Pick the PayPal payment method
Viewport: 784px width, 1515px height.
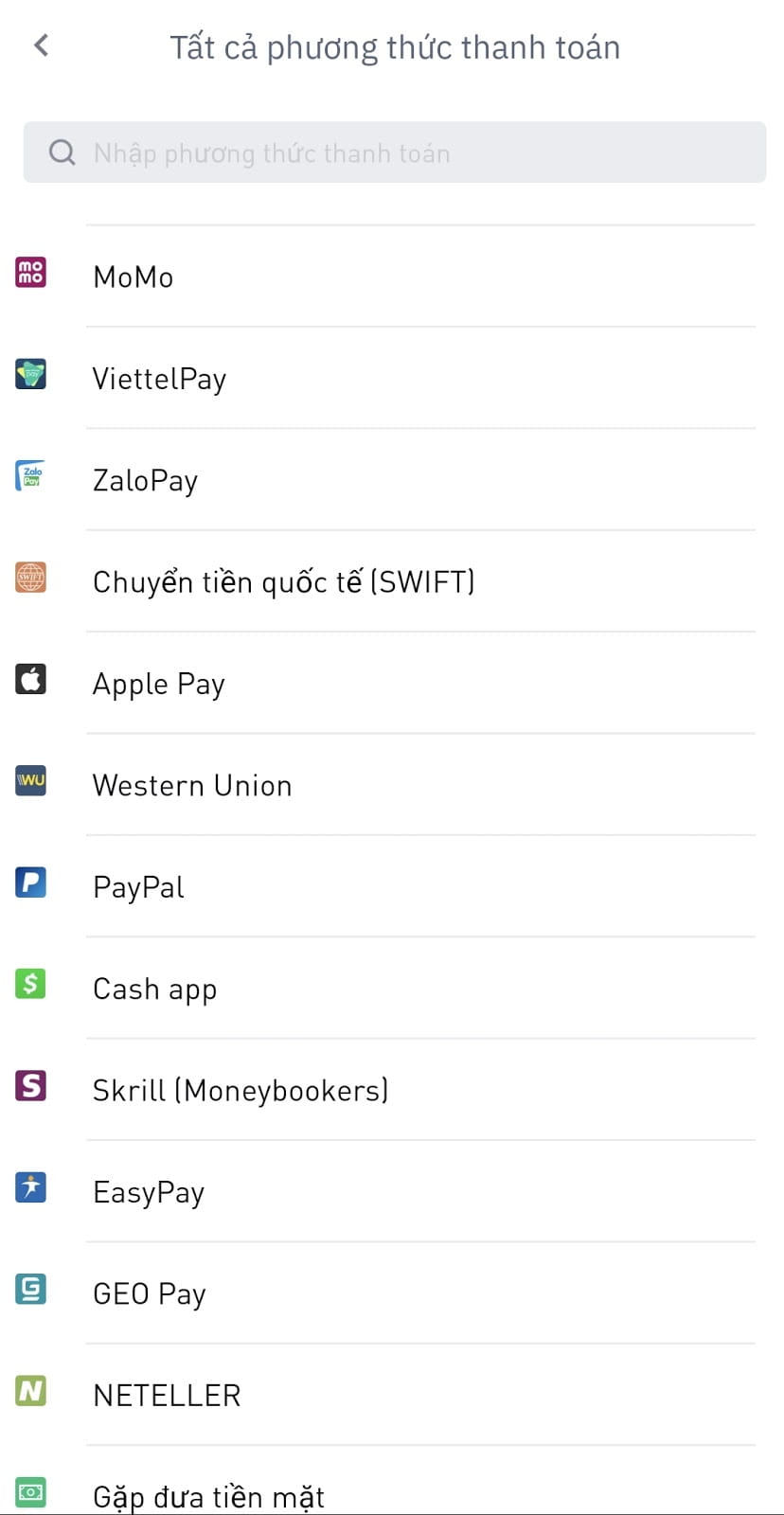(x=392, y=886)
